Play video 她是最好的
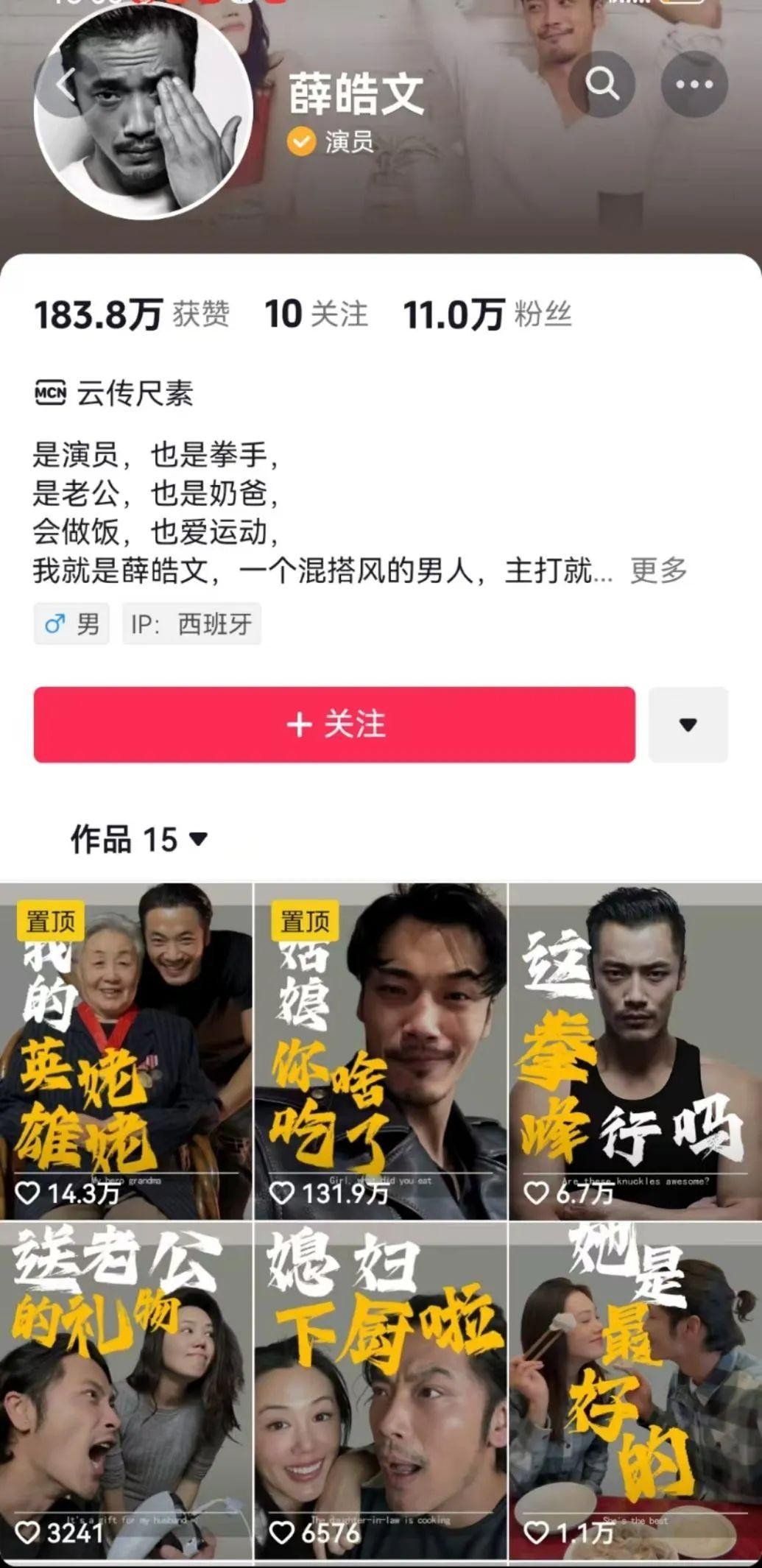 (635, 1391)
